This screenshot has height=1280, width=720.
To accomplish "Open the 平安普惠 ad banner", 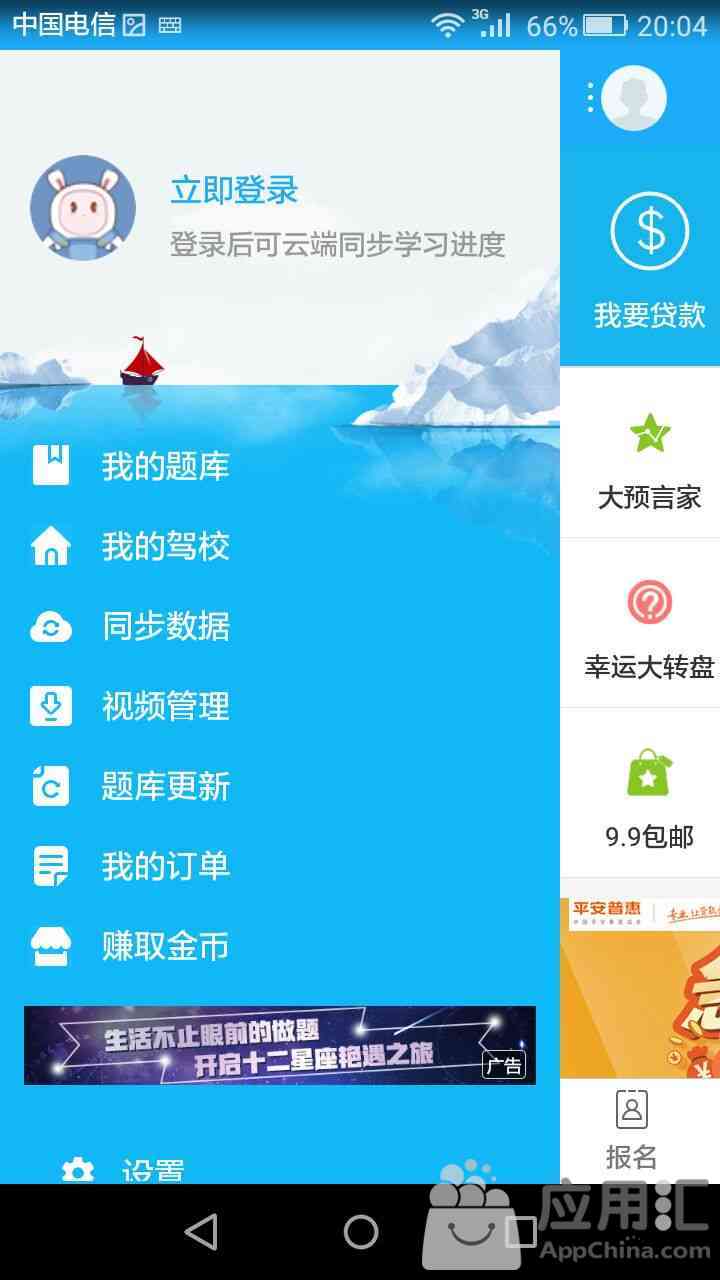I will point(640,985).
